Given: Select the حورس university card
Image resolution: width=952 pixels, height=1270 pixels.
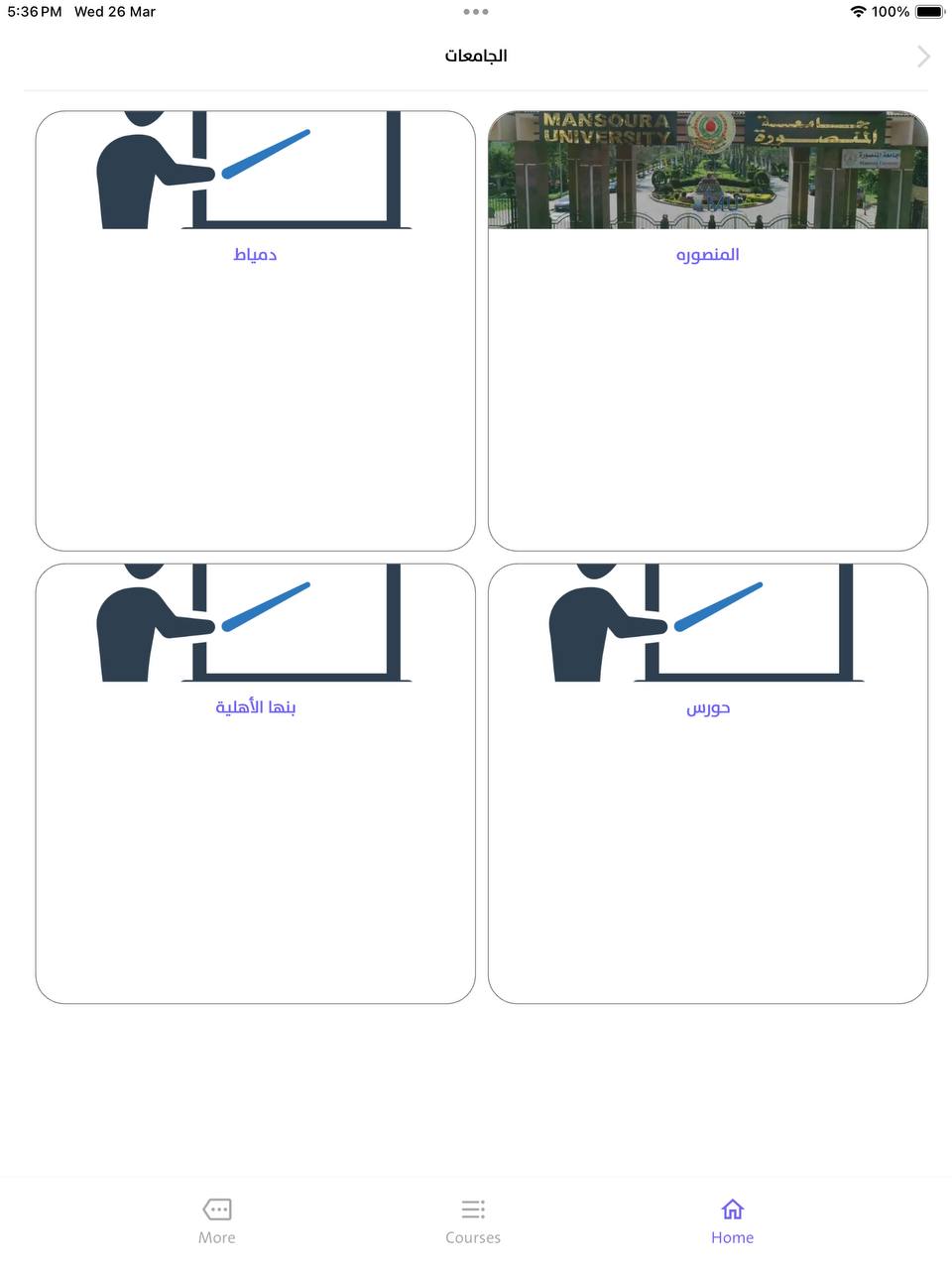Looking at the screenshot, I should coord(707,783).
